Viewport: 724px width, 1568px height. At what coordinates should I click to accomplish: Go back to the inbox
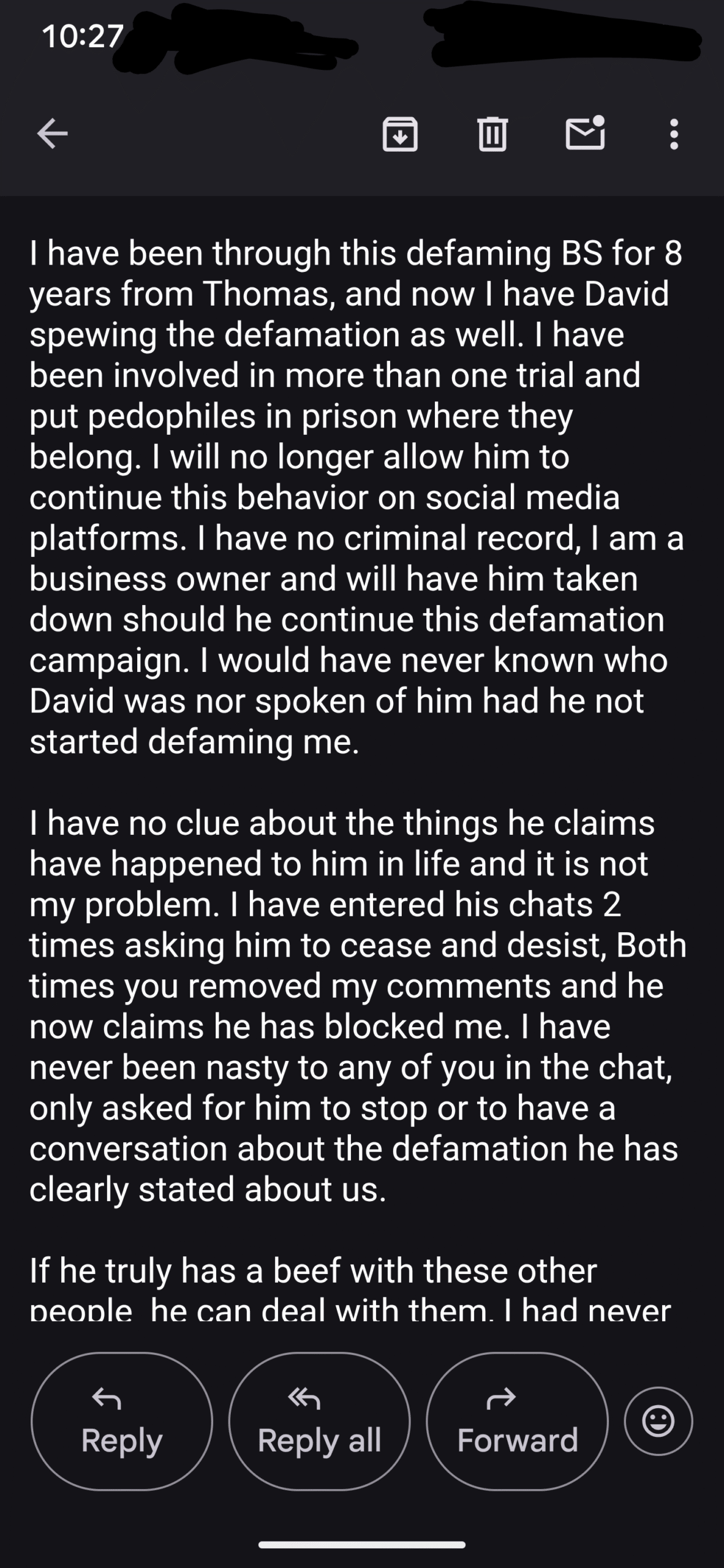pyautogui.click(x=52, y=134)
